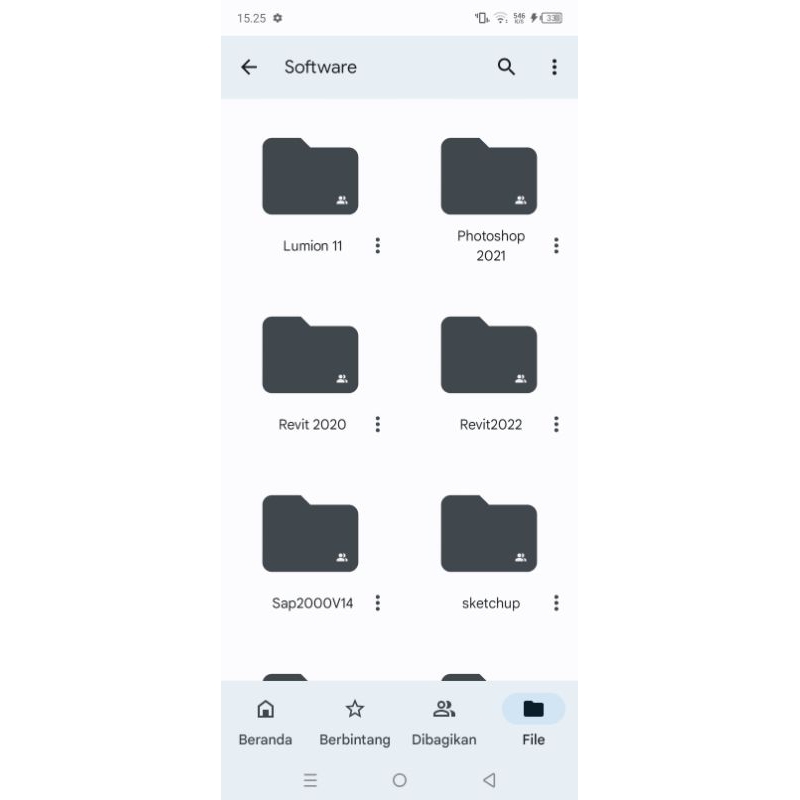Open the Revit2022 folder
Screen dimensions: 800x800
tap(489, 356)
